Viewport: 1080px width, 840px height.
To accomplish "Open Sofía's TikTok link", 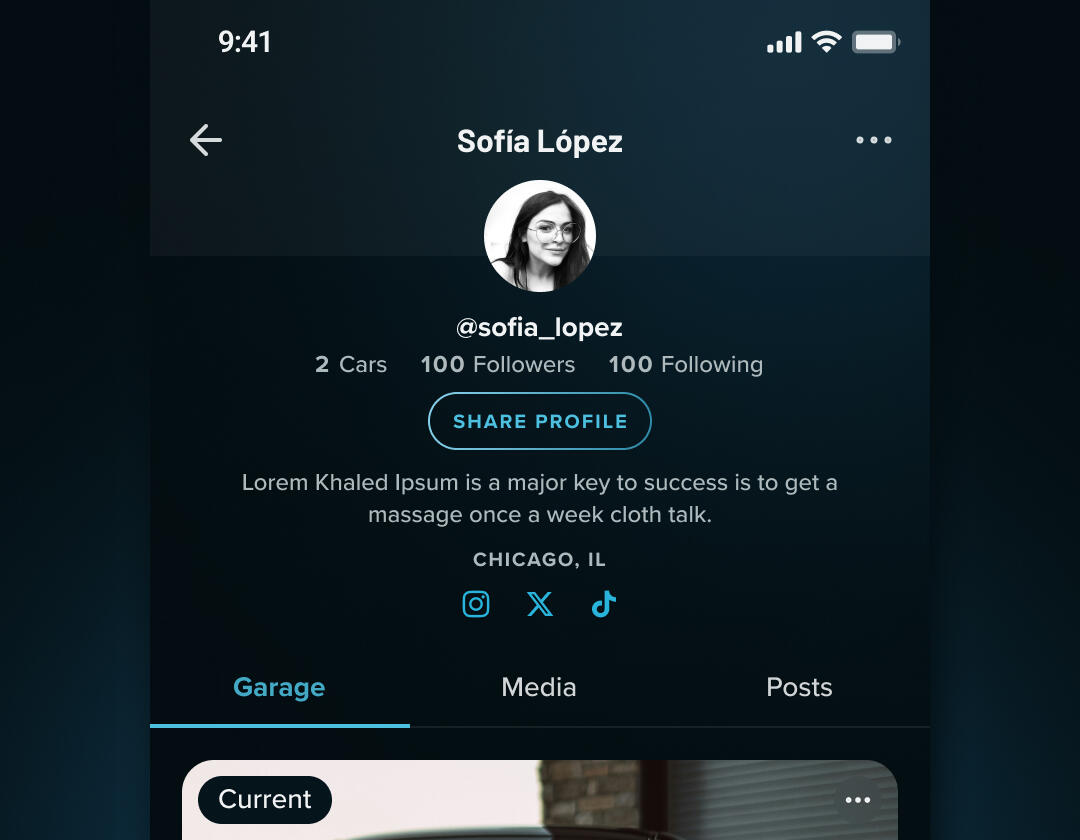I will [x=603, y=604].
